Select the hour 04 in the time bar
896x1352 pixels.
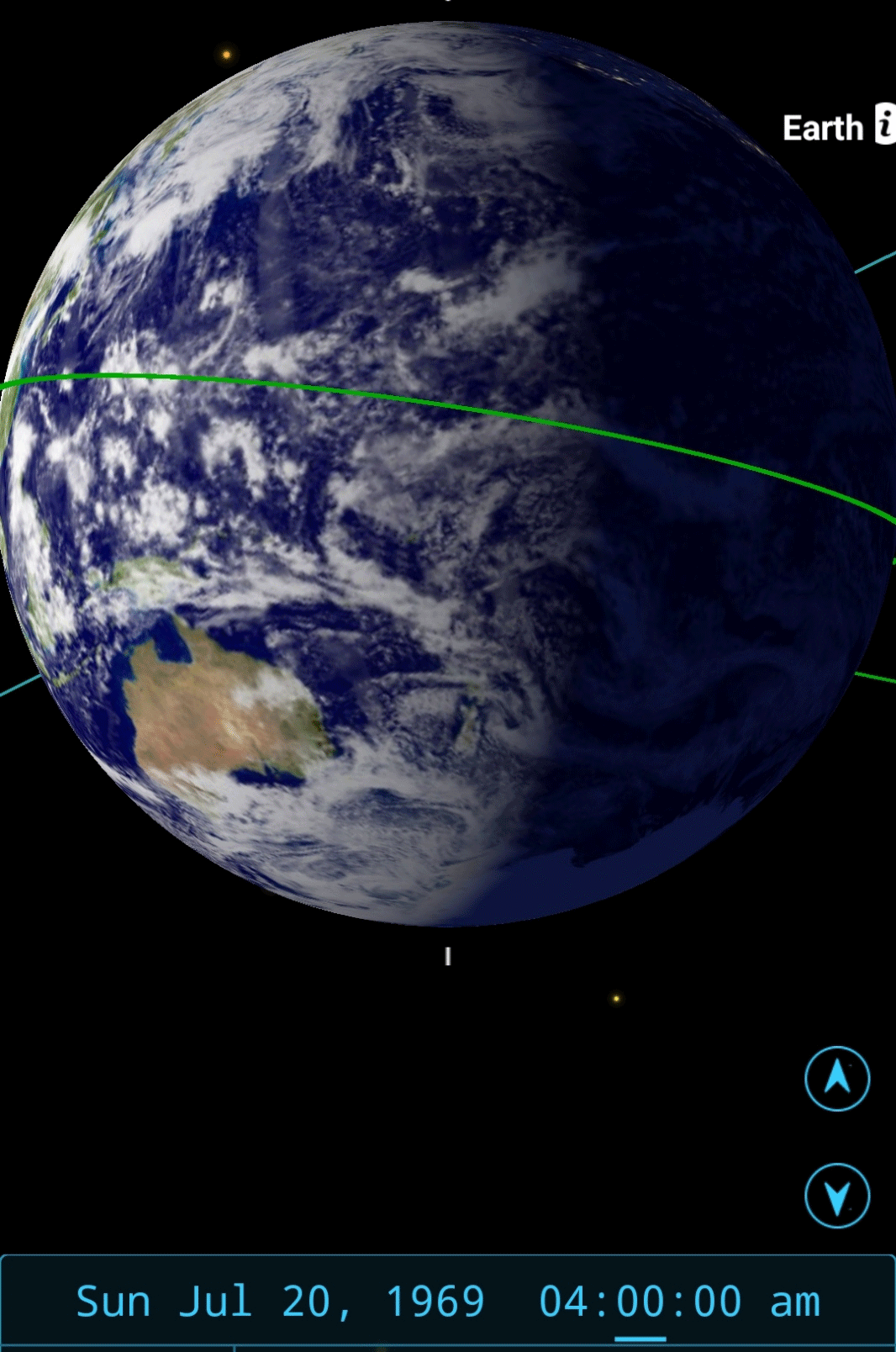pyautogui.click(x=564, y=1302)
